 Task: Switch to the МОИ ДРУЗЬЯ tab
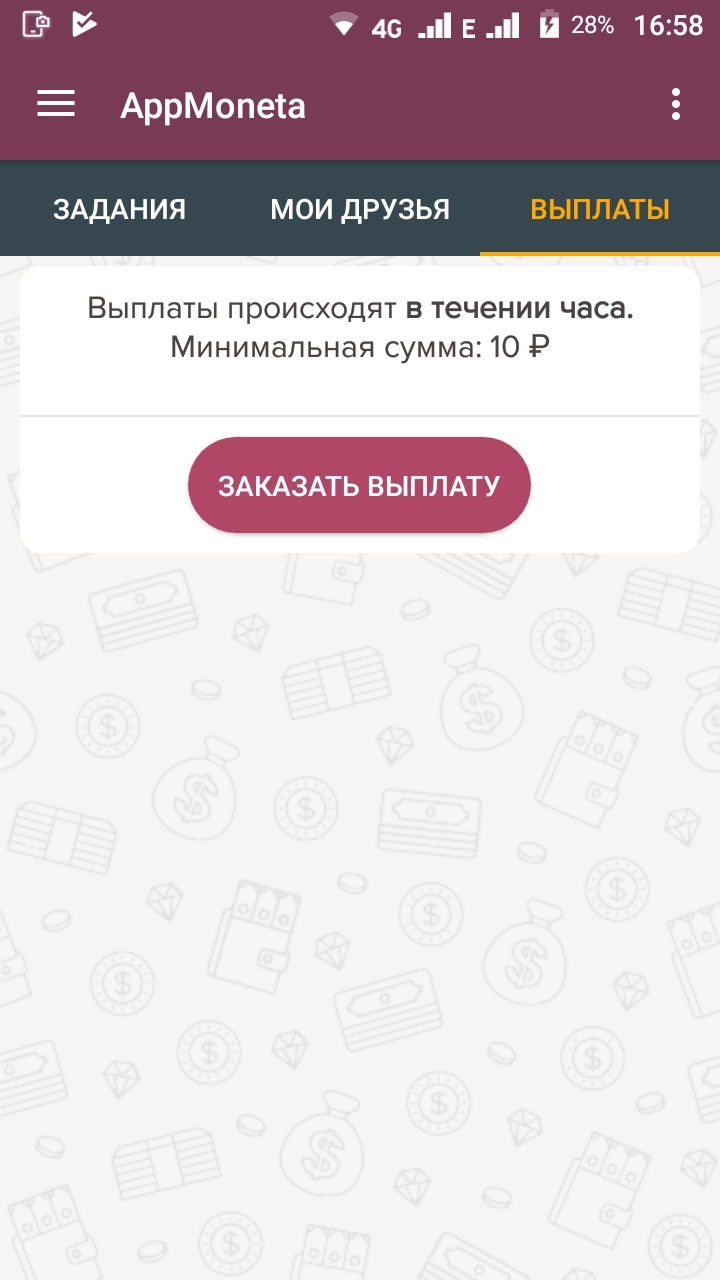click(x=360, y=209)
